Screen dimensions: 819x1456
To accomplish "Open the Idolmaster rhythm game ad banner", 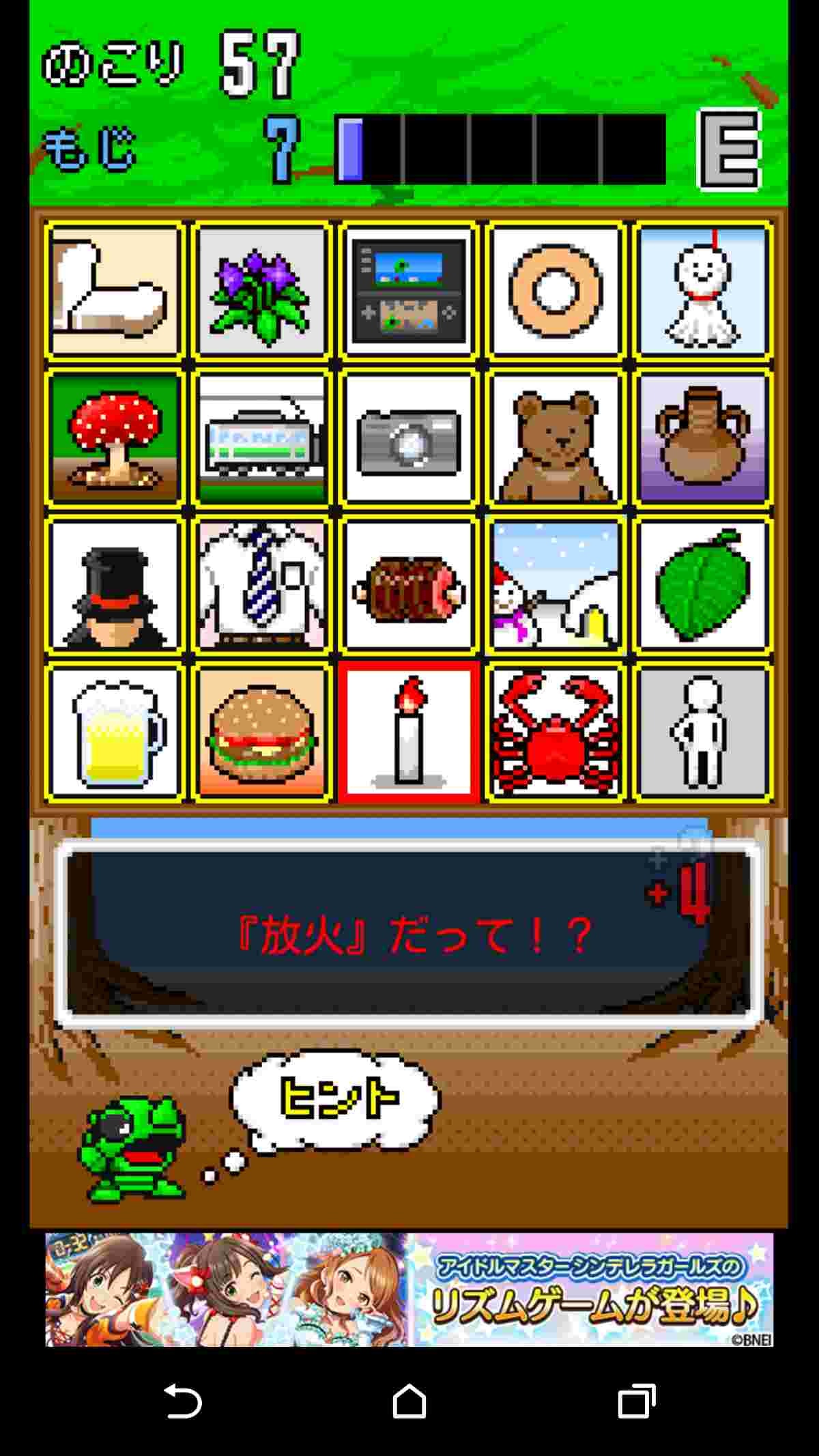I will (409, 1289).
